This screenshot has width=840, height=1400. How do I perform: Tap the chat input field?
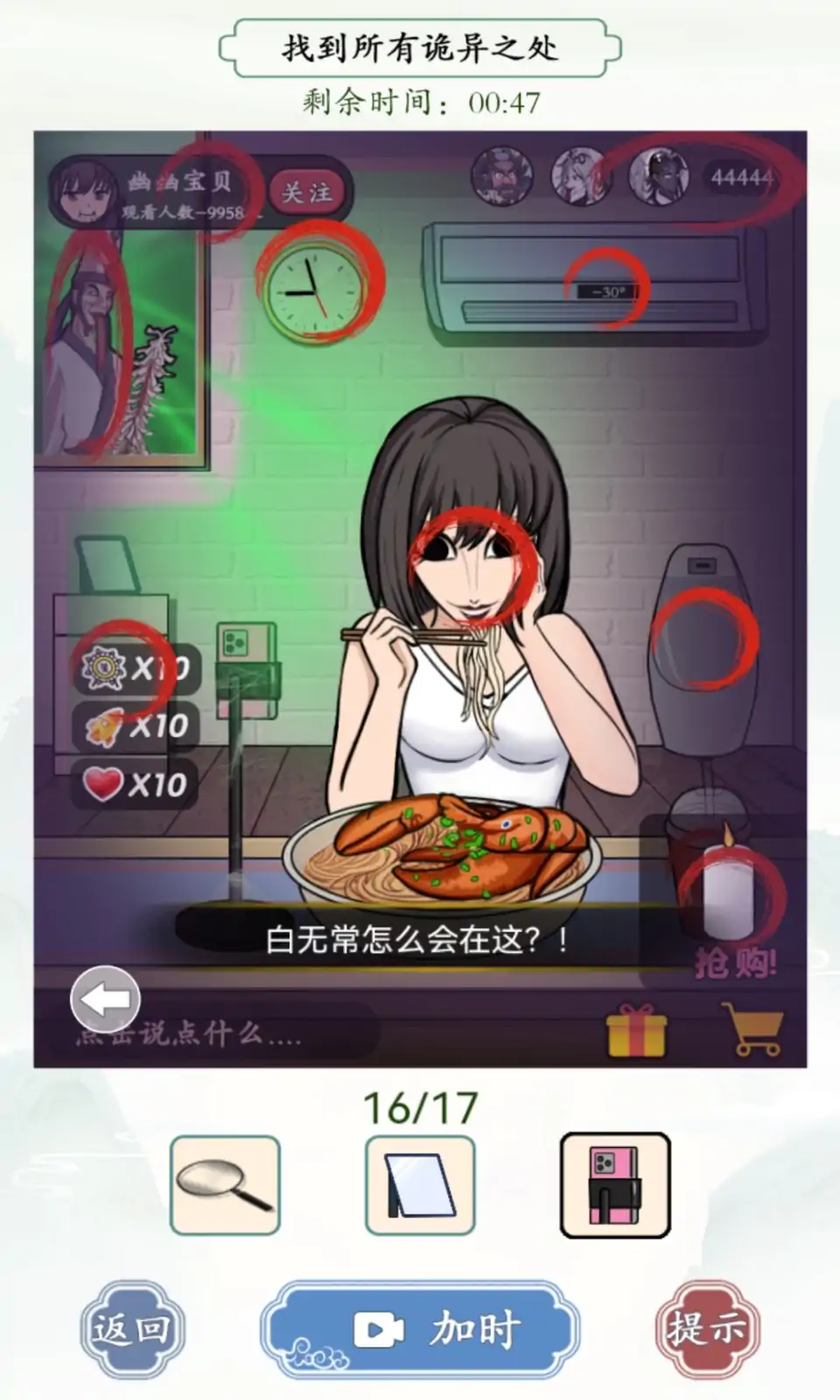tap(219, 1035)
